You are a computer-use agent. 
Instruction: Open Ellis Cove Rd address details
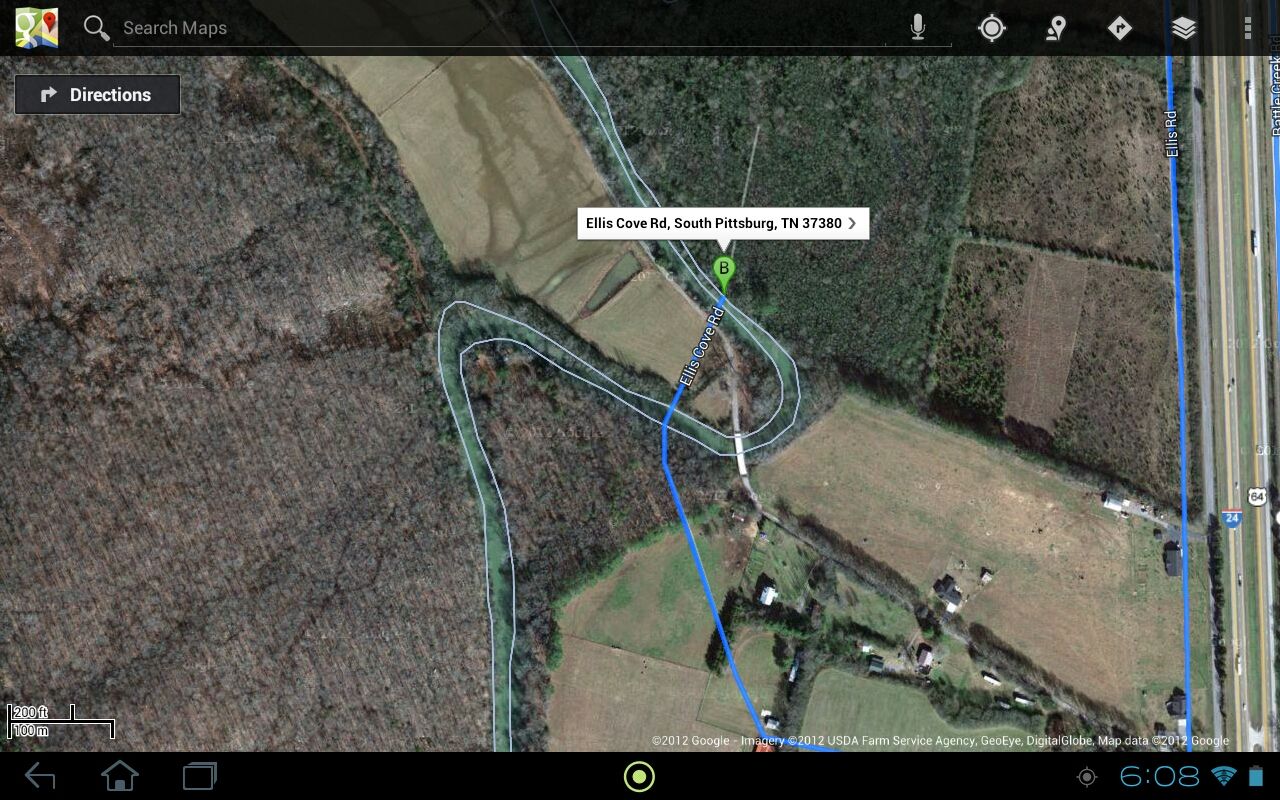click(722, 223)
